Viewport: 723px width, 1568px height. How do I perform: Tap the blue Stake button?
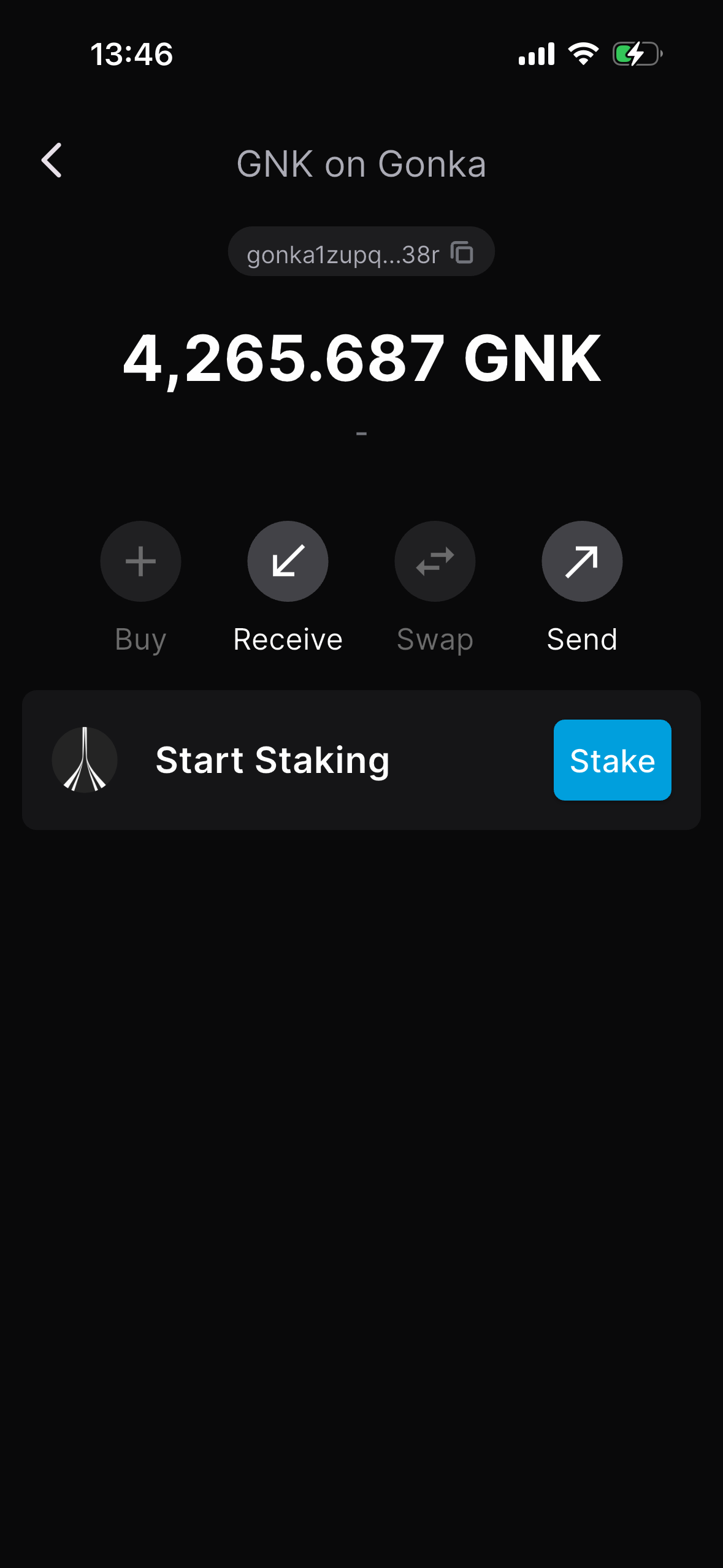pyautogui.click(x=612, y=760)
